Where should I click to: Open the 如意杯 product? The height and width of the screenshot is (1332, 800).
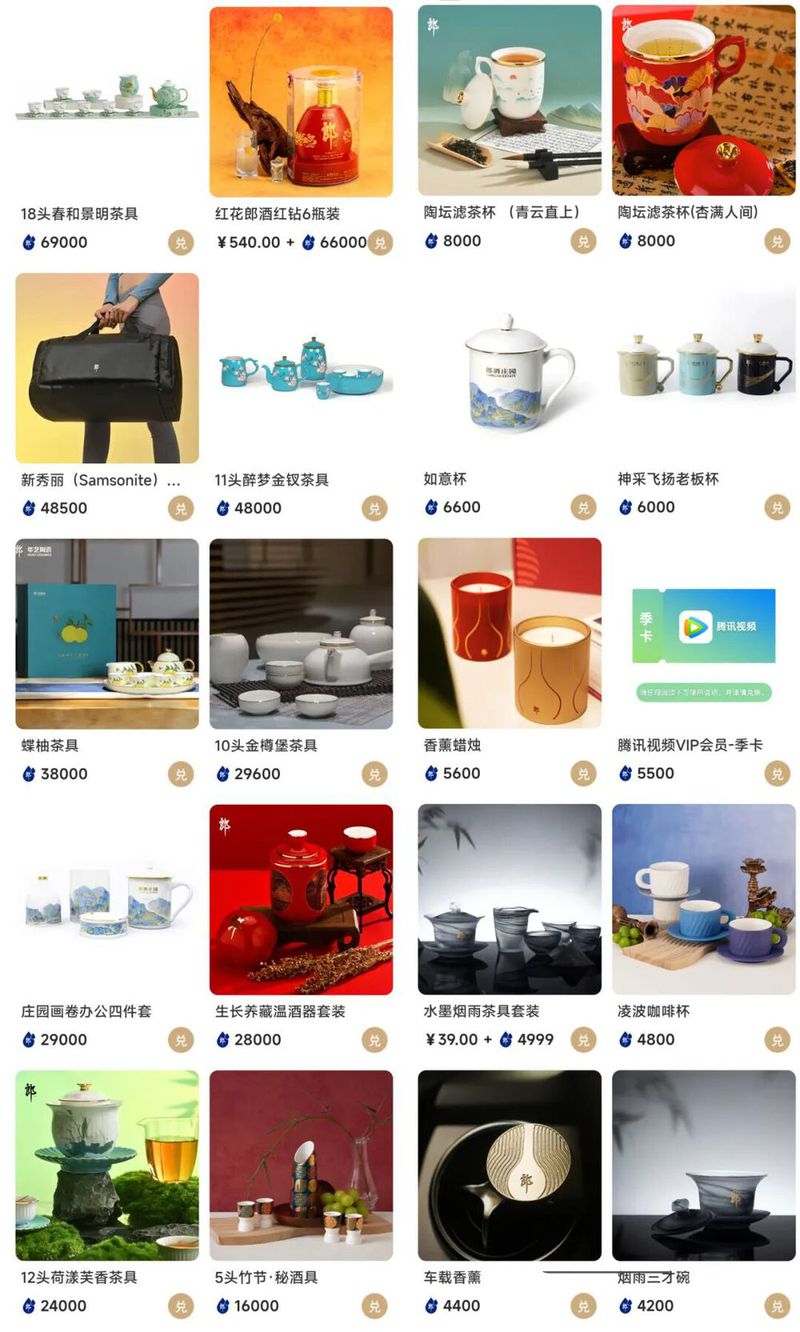[x=509, y=368]
